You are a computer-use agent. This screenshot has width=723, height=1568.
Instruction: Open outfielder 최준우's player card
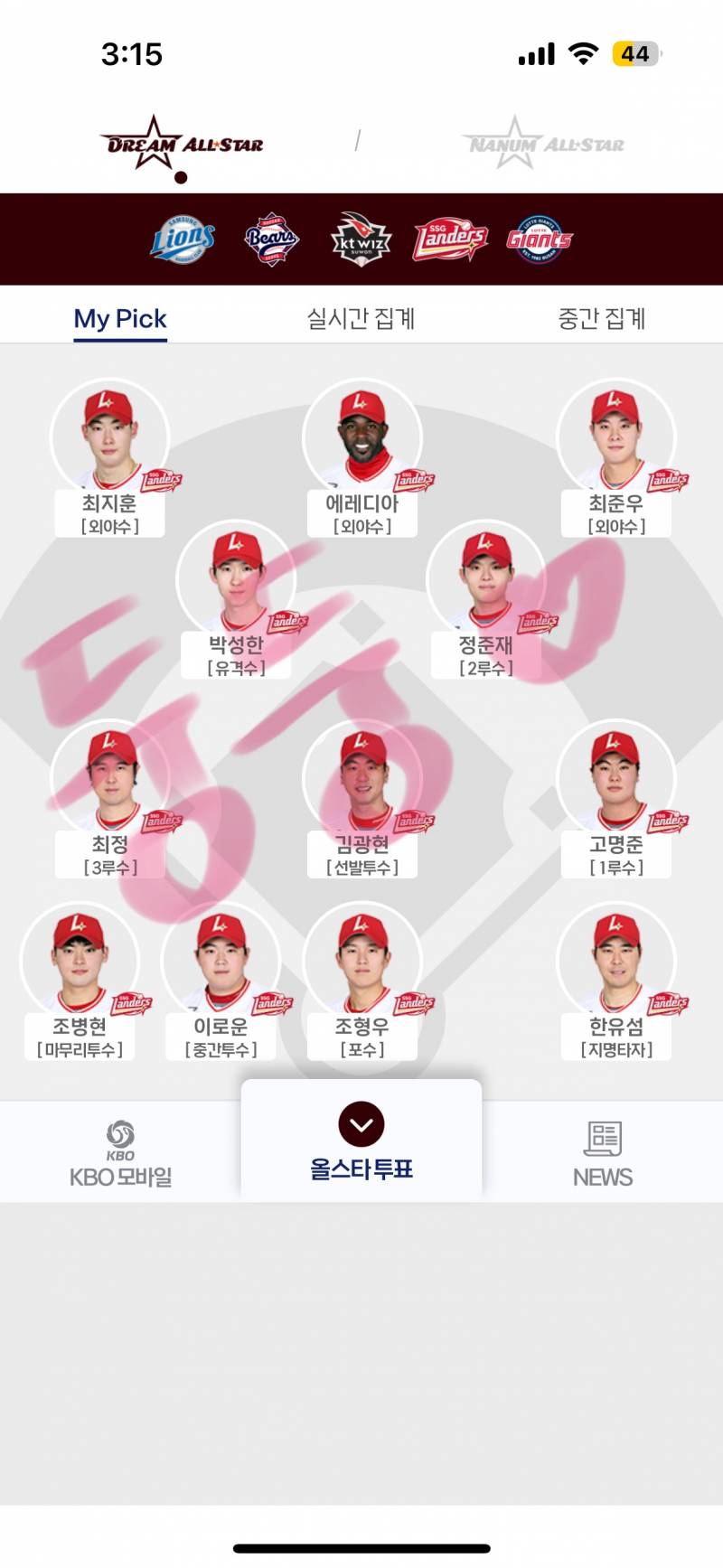pos(616,439)
